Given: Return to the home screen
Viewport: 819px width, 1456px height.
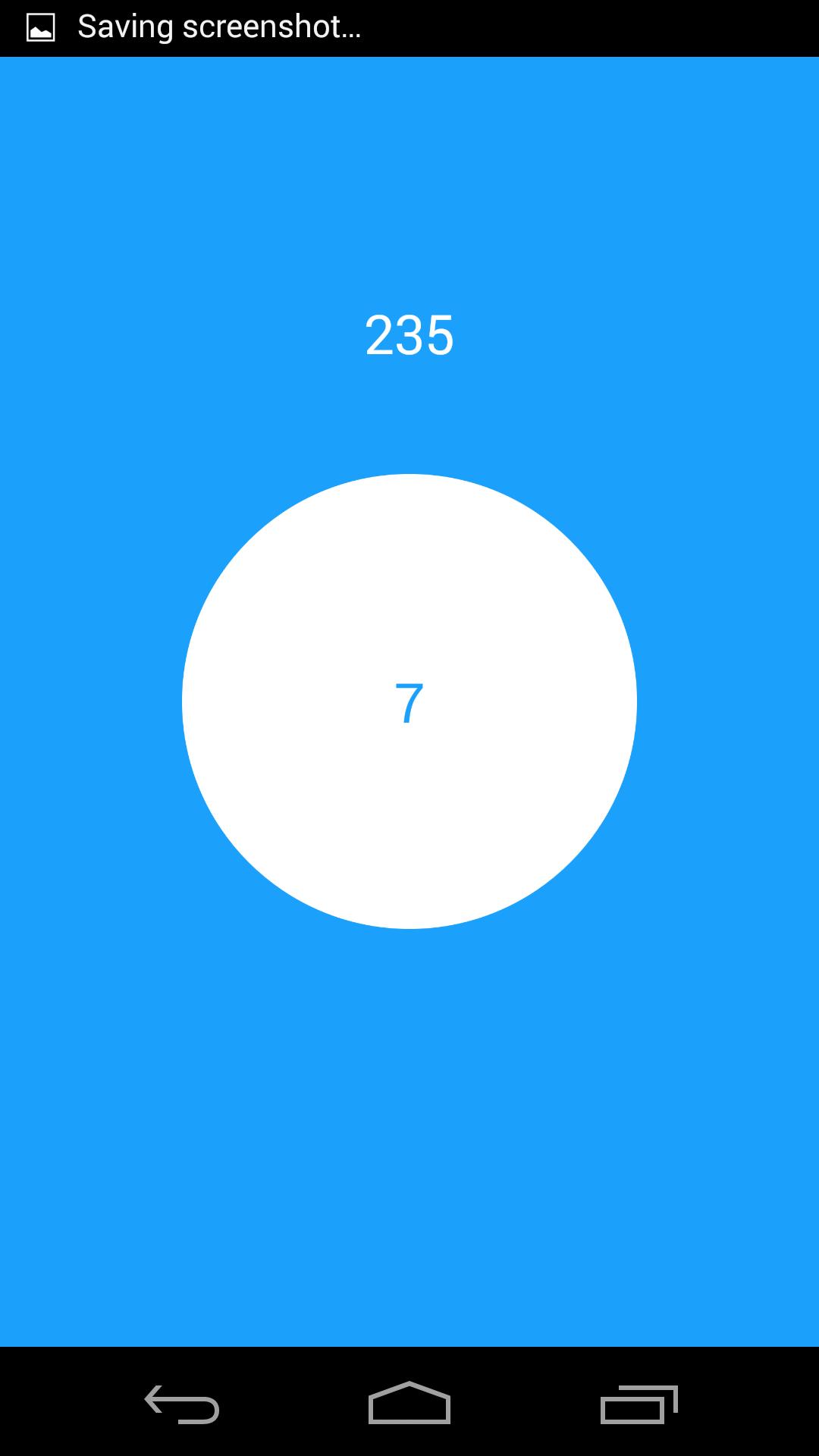Looking at the screenshot, I should [409, 1404].
